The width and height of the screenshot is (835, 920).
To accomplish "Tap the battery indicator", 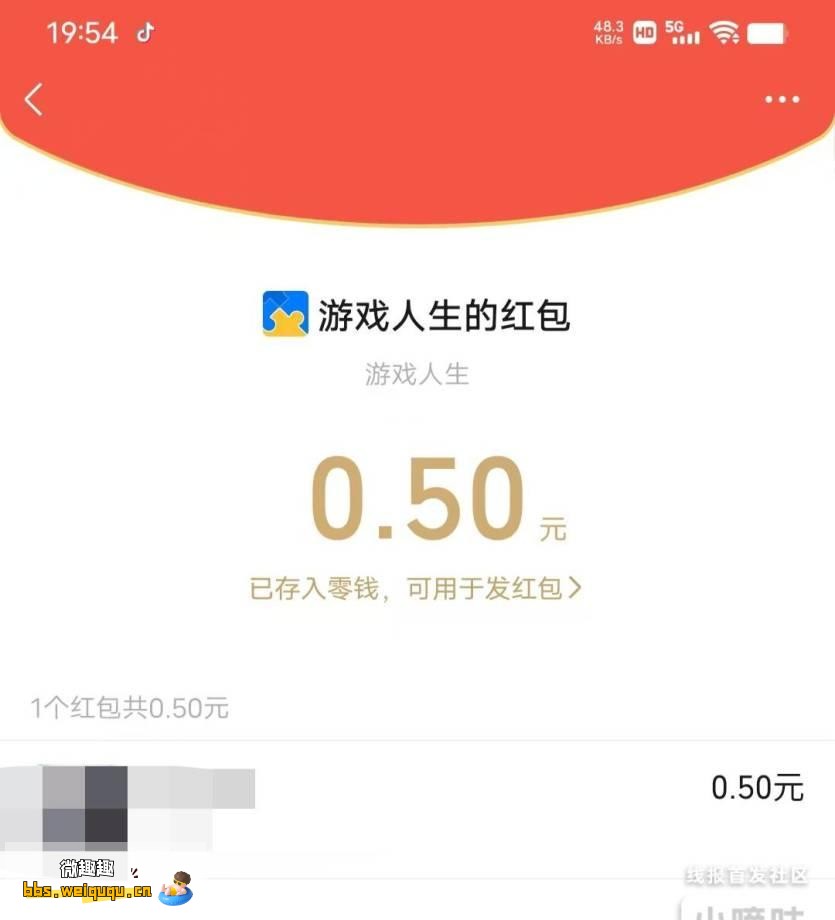I will click(766, 31).
